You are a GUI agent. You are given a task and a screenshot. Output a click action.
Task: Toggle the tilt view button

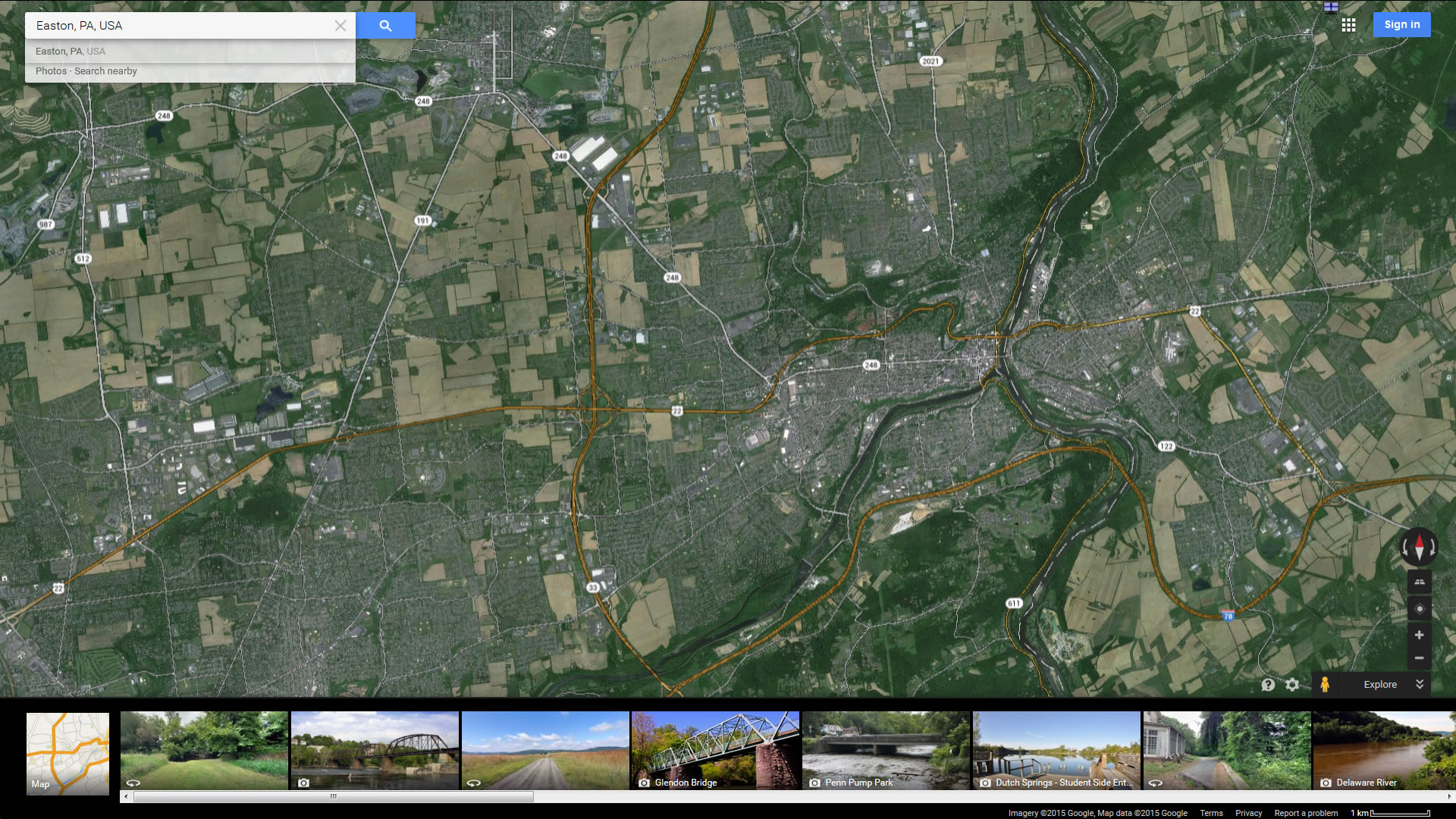pos(1419,582)
